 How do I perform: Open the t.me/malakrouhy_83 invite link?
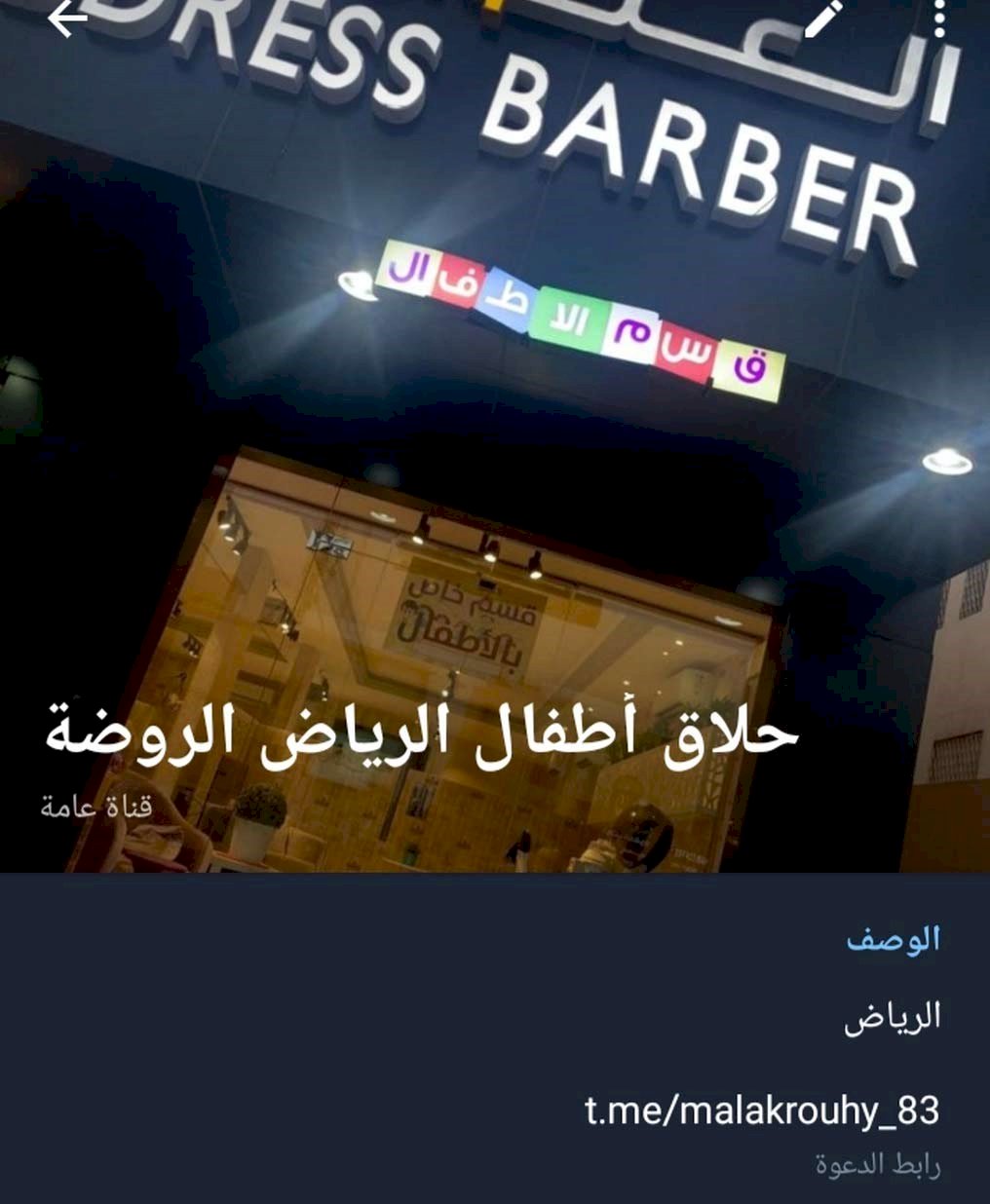[762, 1110]
